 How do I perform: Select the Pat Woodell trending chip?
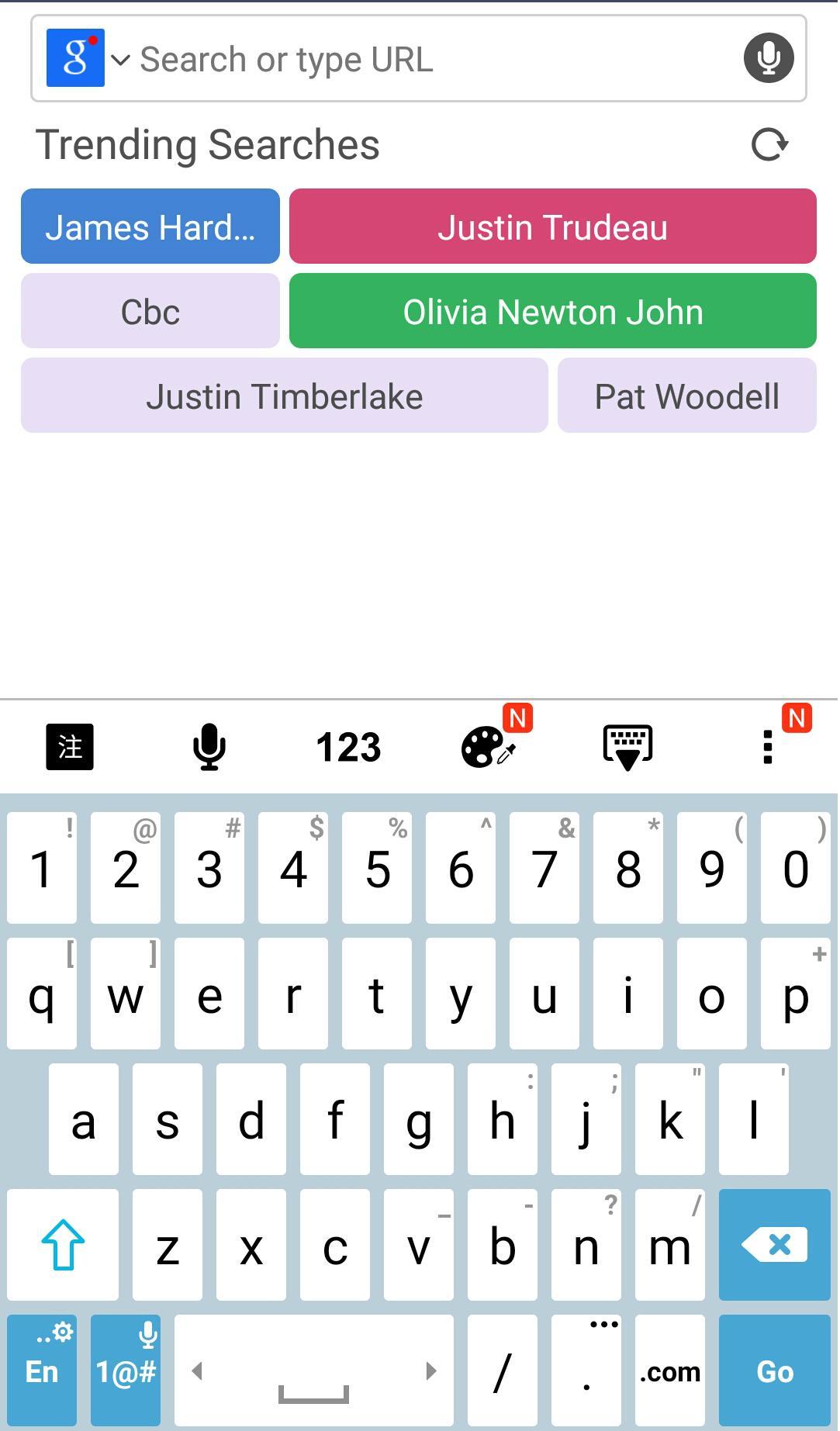point(686,396)
